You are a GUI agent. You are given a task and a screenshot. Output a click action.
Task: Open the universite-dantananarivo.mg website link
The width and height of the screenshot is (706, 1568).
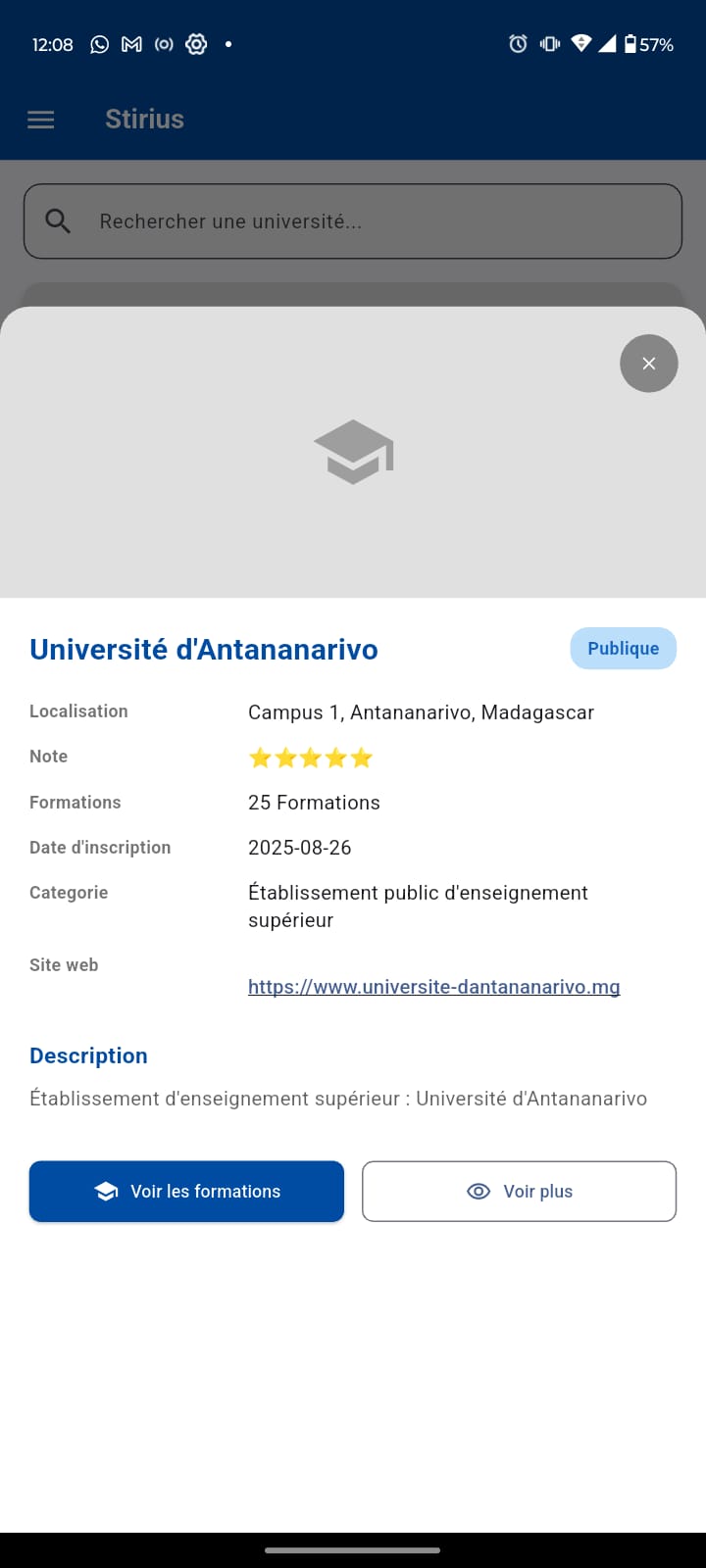pos(433,987)
